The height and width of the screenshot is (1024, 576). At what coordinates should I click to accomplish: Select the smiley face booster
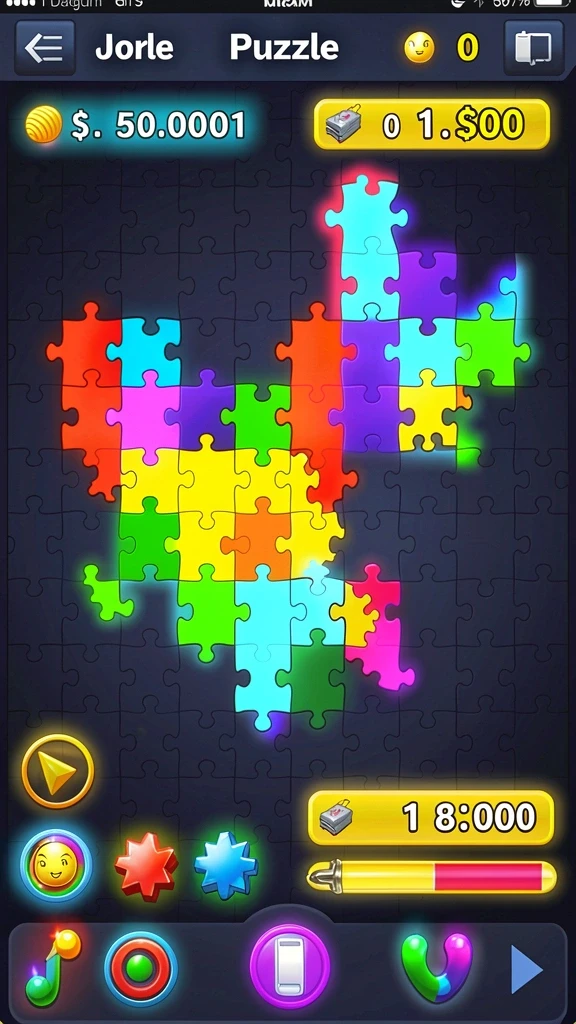pos(56,865)
